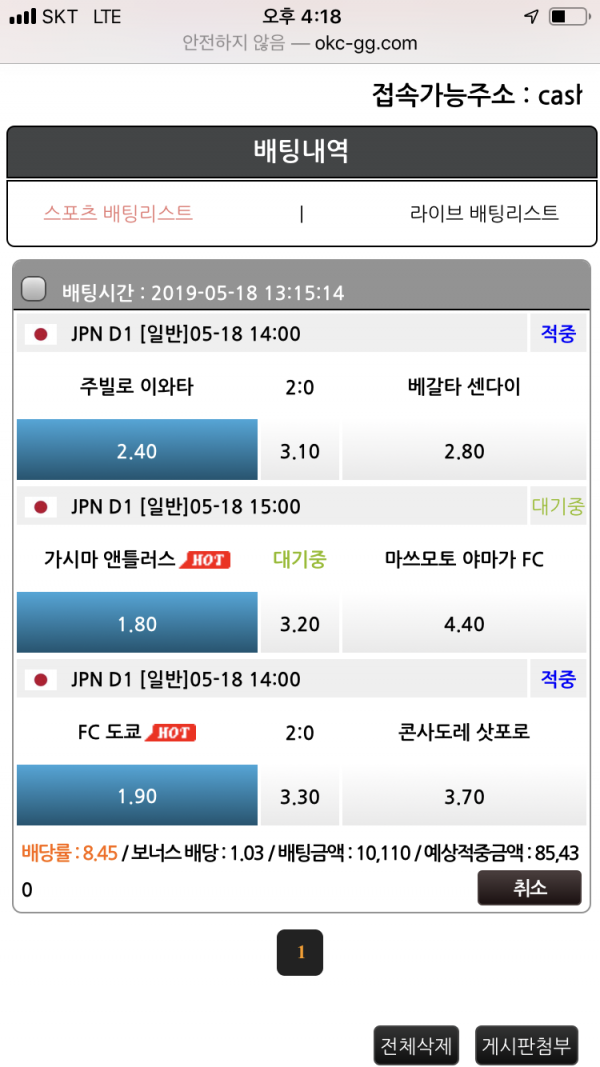The image size is (600, 1067).
Task: Tap the okc-gg.com address bar
Action: [x=300, y=43]
